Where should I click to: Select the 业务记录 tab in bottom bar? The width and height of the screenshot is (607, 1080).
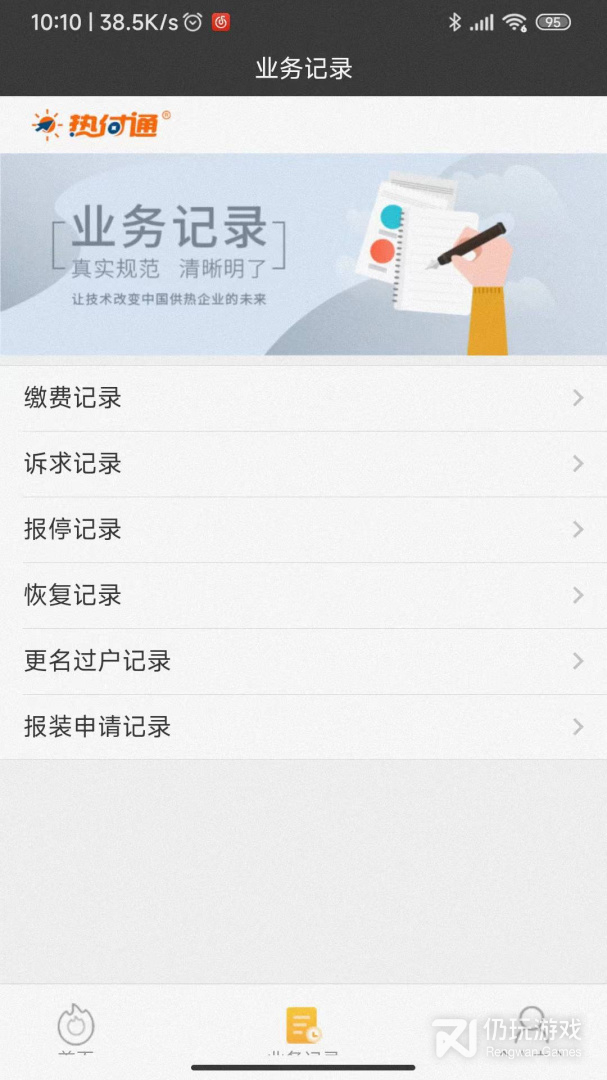(x=303, y=1029)
